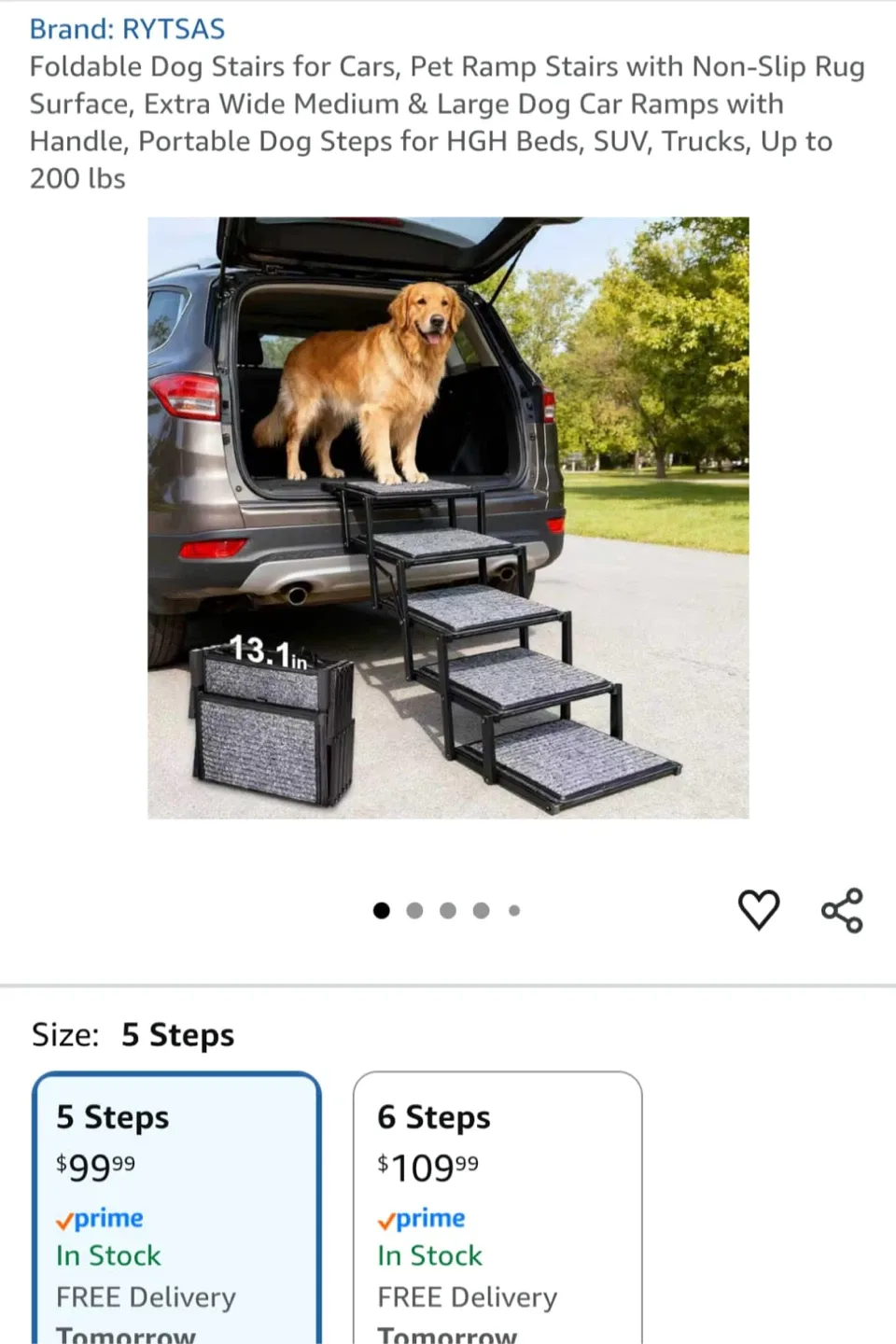Click the Prime badge on the 5 Steps card
The image size is (896, 1344).
tap(99, 1218)
